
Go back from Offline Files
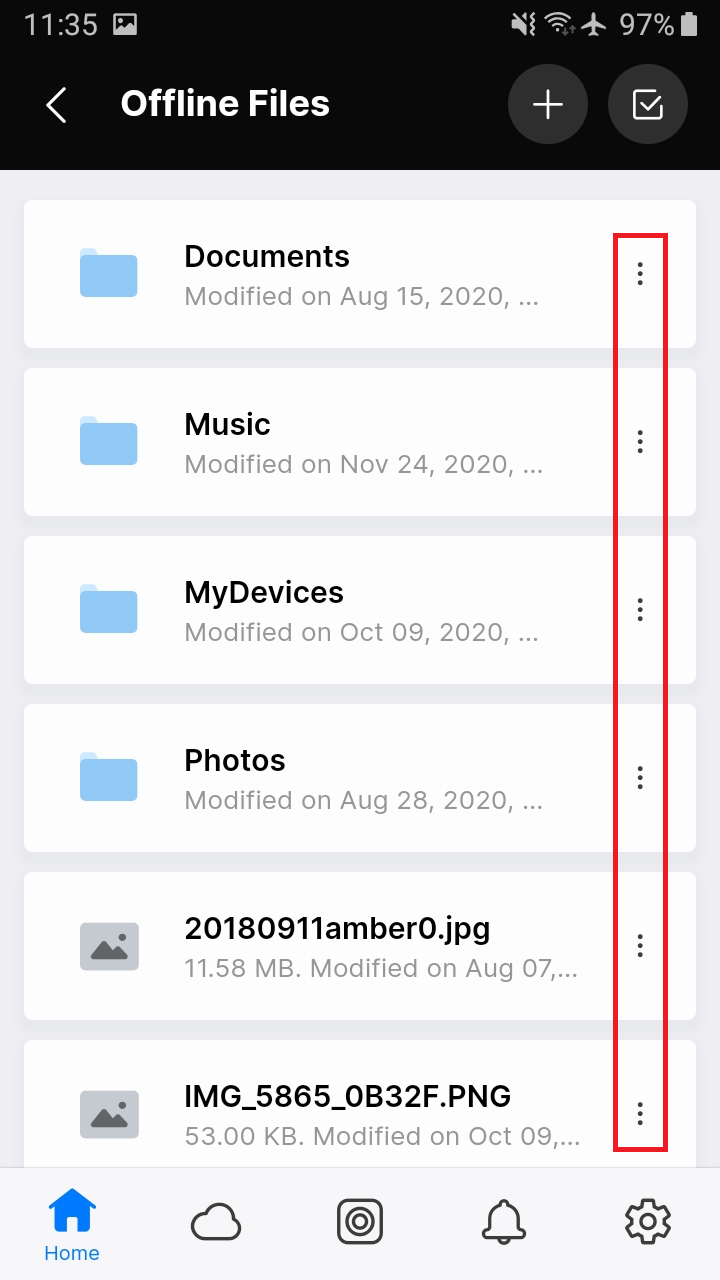pos(57,105)
